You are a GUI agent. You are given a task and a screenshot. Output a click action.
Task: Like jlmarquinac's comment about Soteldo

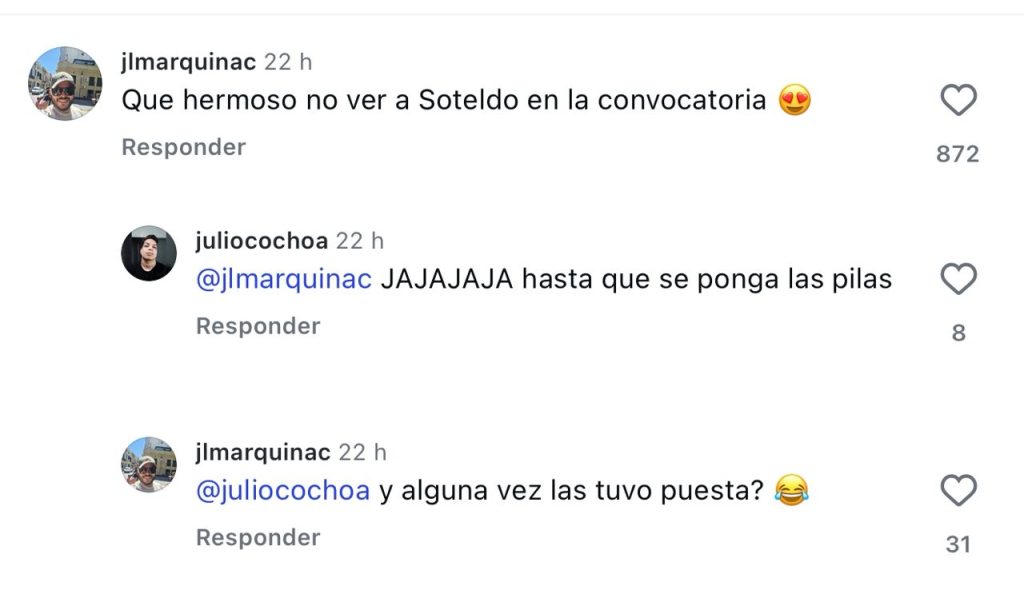coord(958,101)
